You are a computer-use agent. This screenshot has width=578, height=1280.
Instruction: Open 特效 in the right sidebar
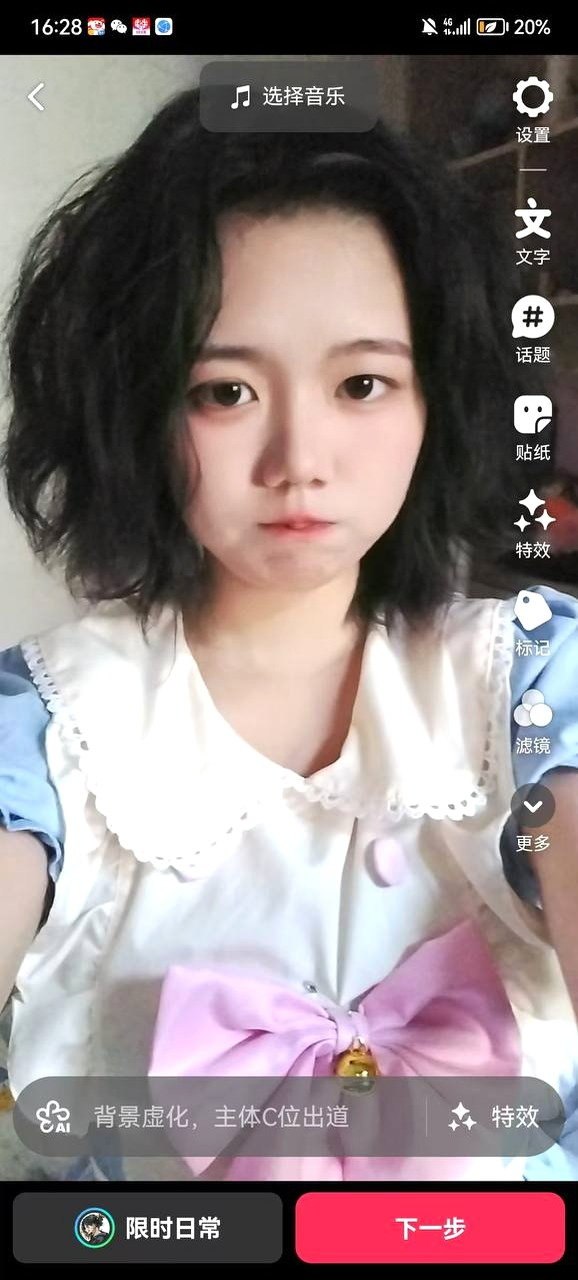pyautogui.click(x=533, y=526)
